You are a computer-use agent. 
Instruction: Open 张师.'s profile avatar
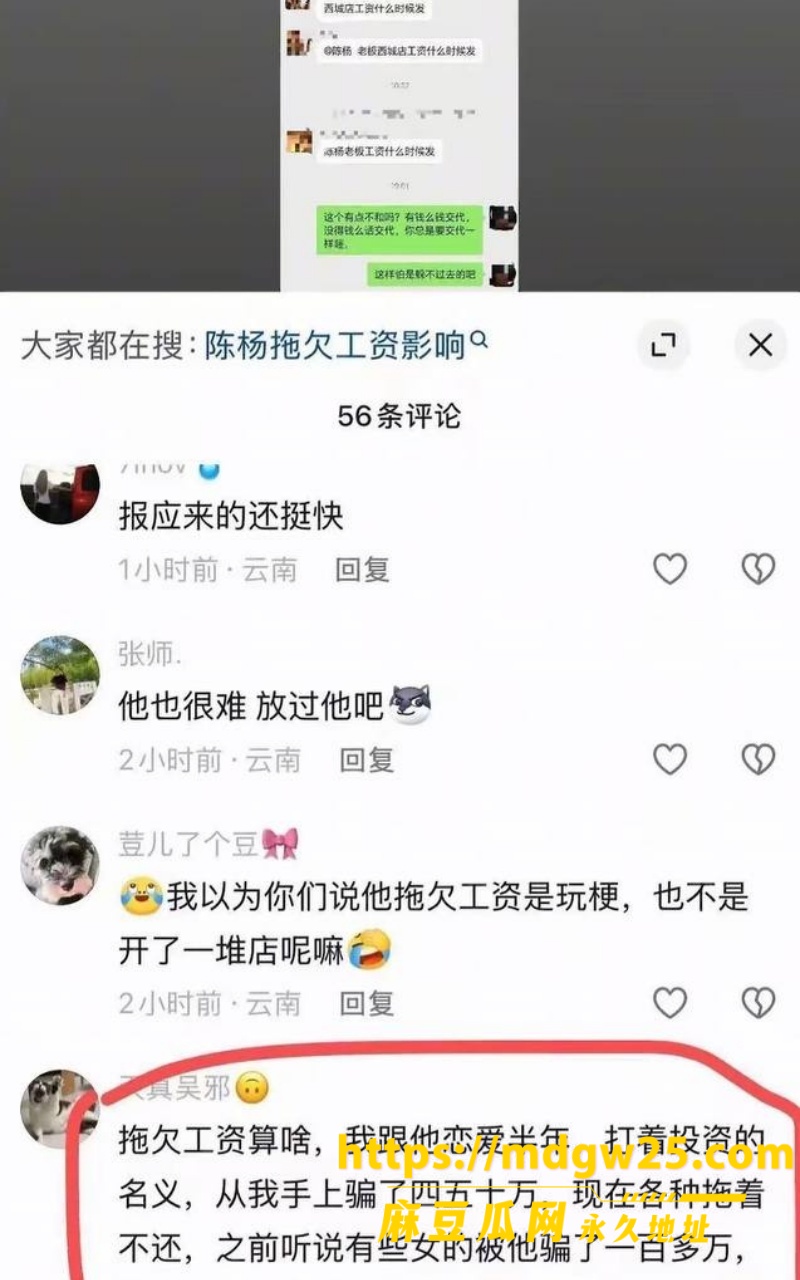[60, 675]
